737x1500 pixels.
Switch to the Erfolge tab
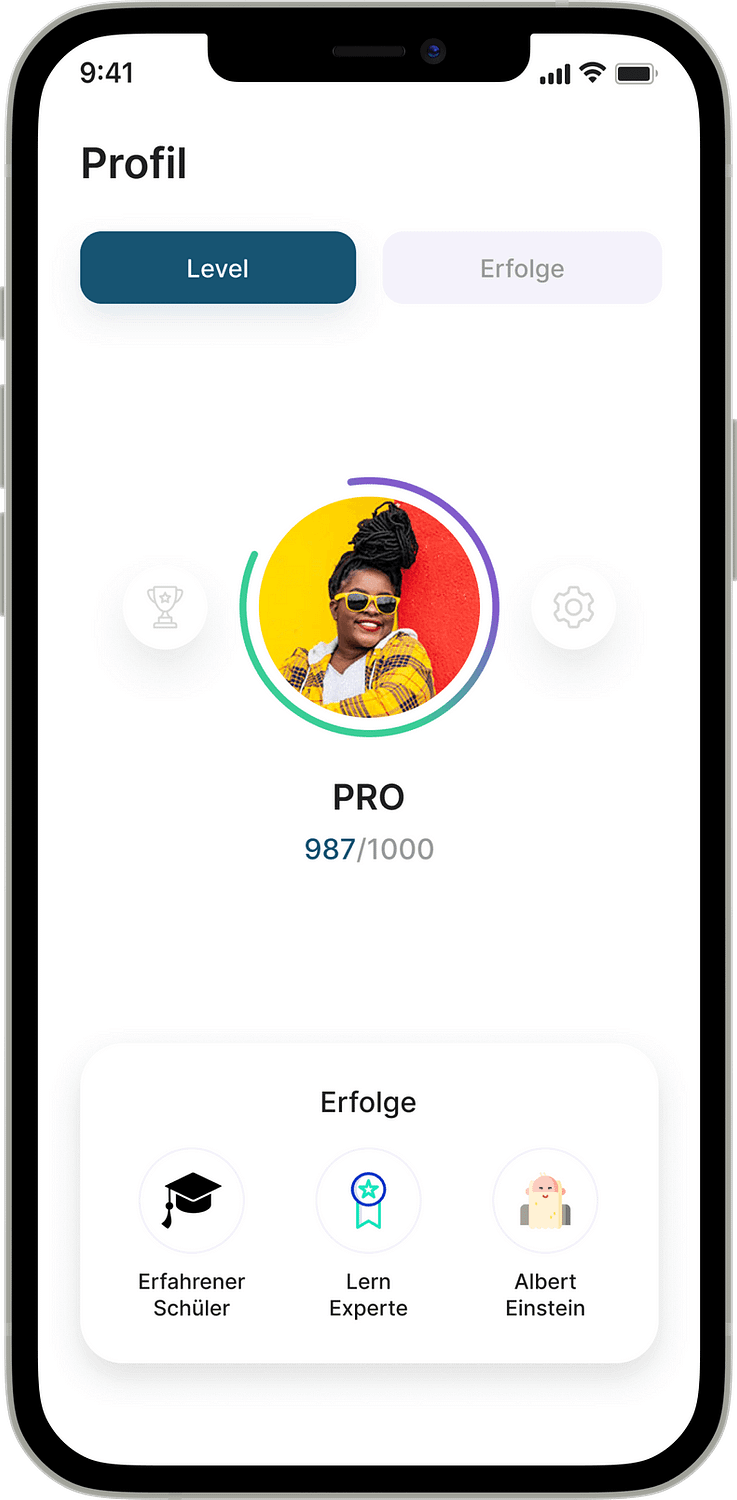click(x=522, y=268)
